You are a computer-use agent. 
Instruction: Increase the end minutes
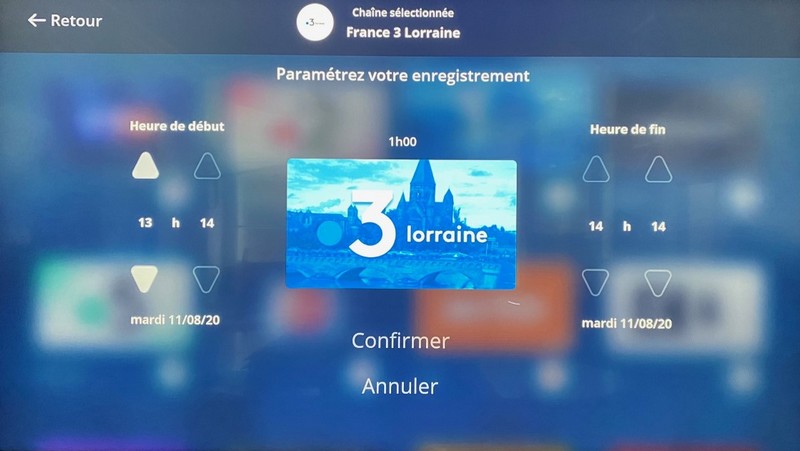click(657, 168)
